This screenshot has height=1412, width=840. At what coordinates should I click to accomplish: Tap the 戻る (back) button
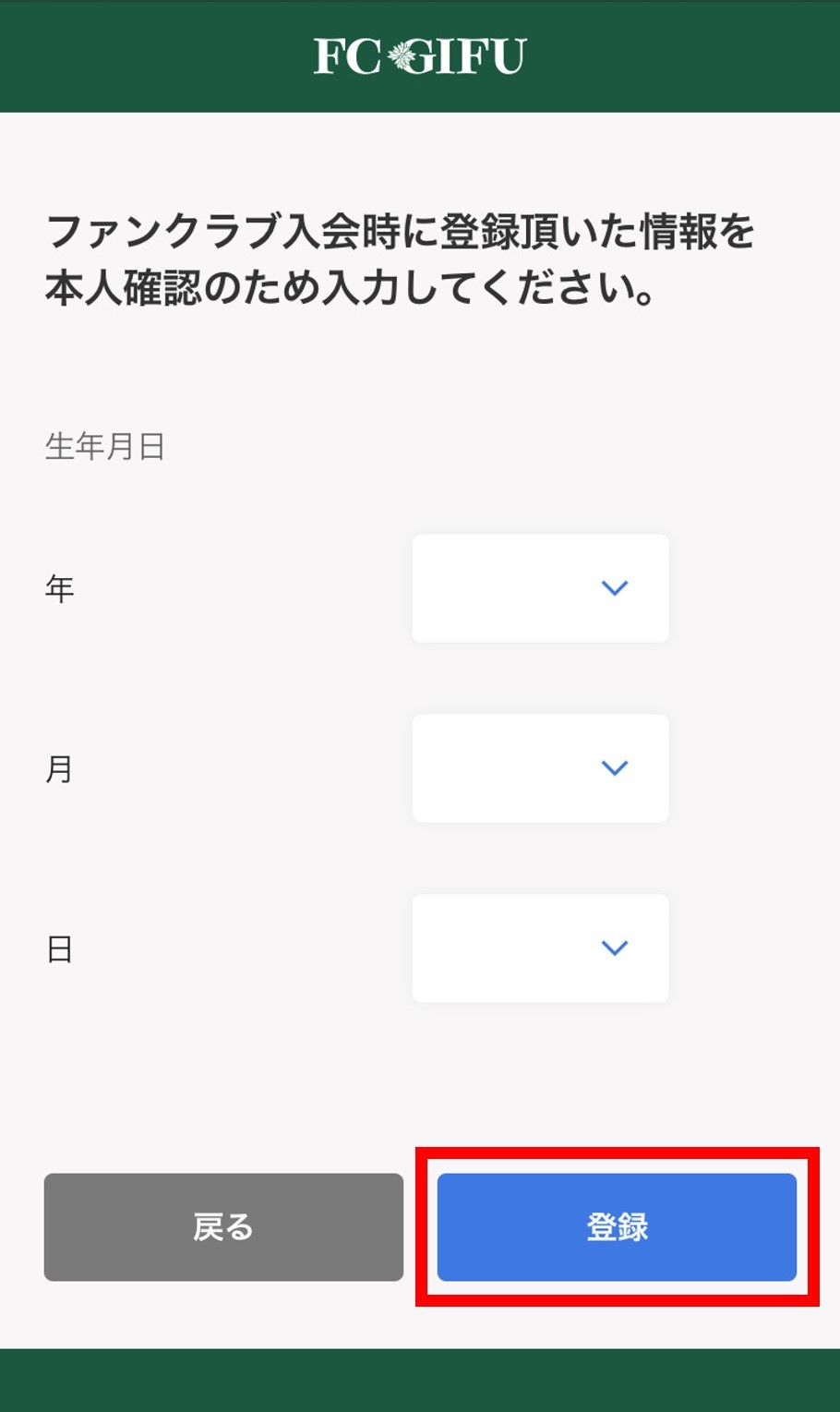tap(223, 1227)
